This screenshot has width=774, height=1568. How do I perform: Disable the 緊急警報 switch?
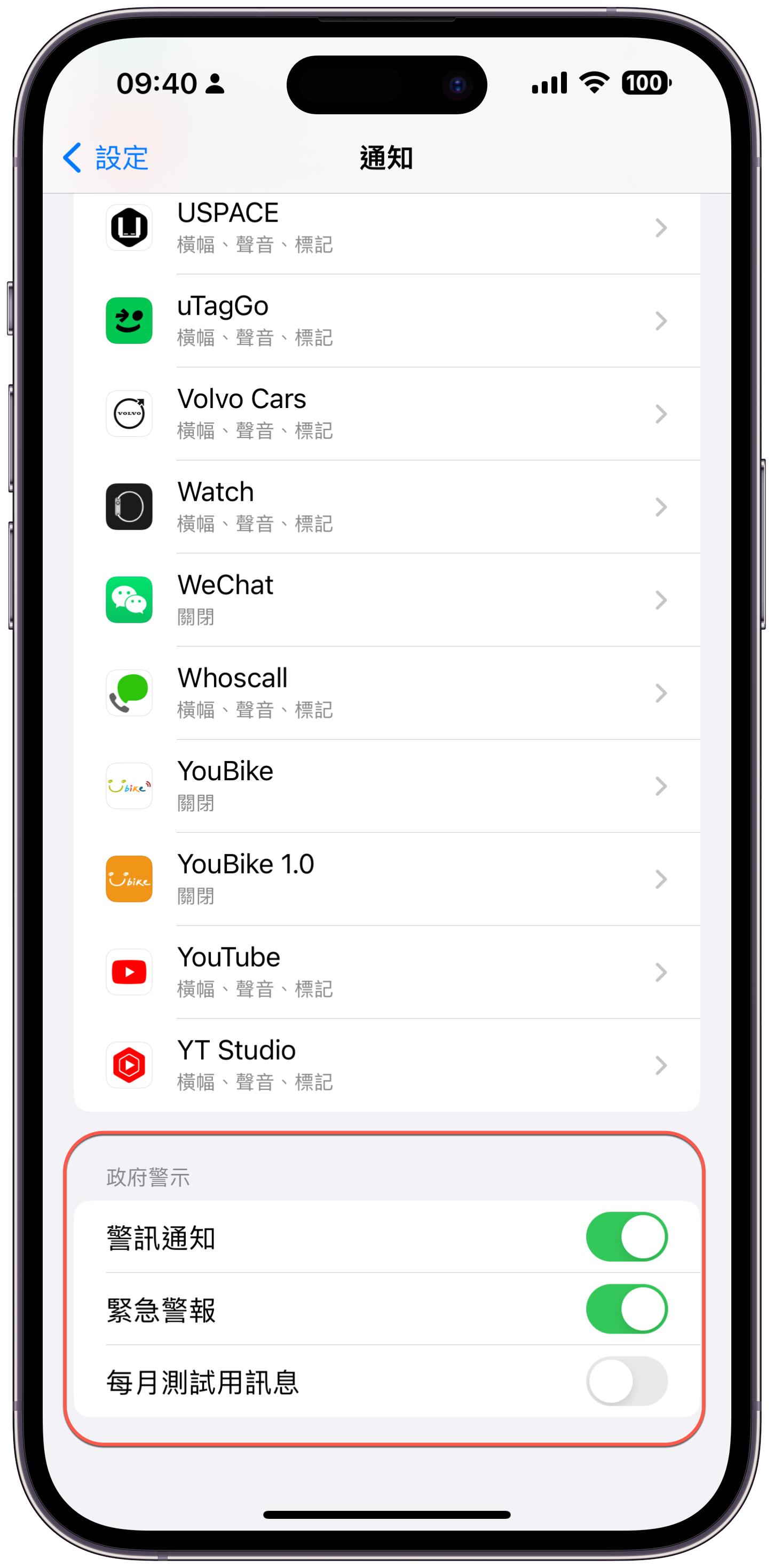[x=626, y=1308]
